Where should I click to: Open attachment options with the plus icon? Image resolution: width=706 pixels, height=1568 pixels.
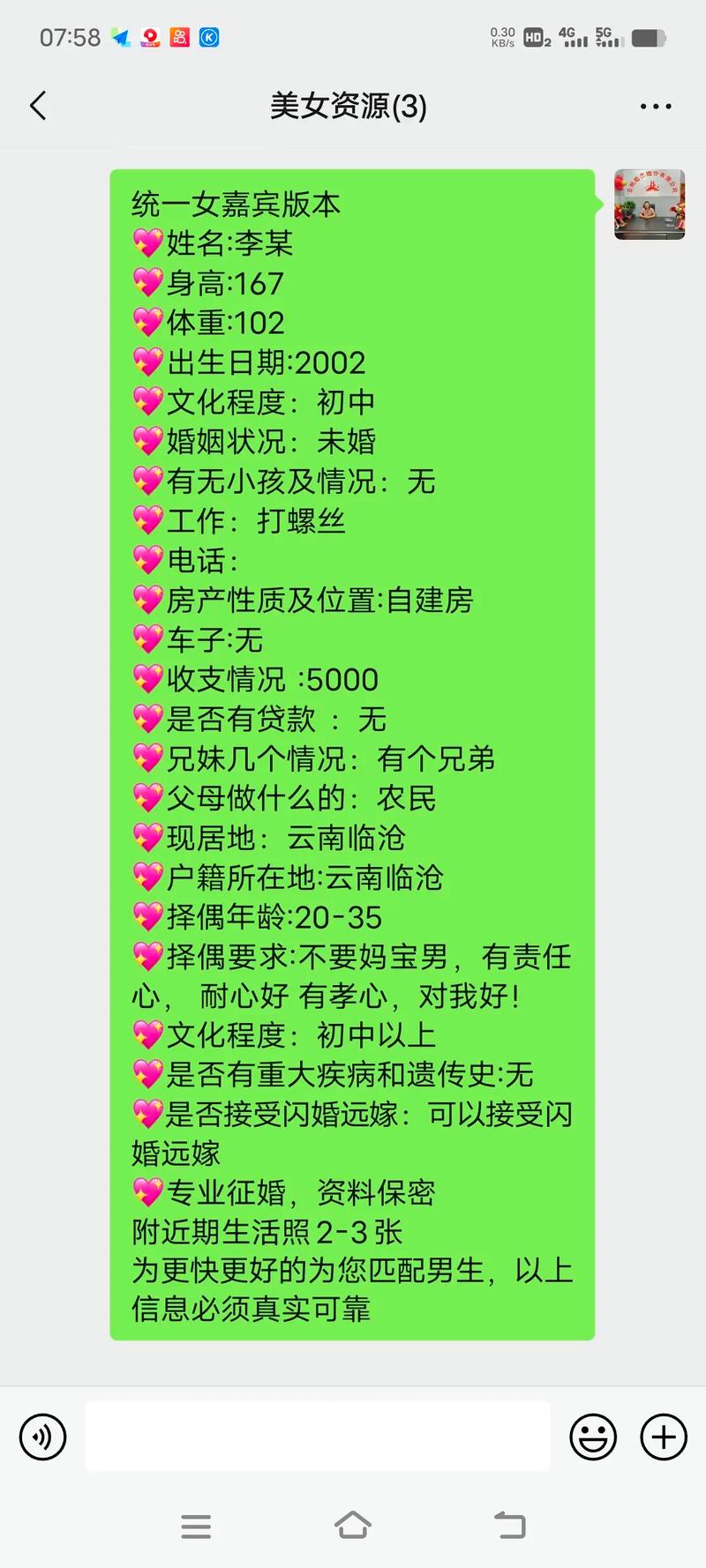coord(663,1437)
